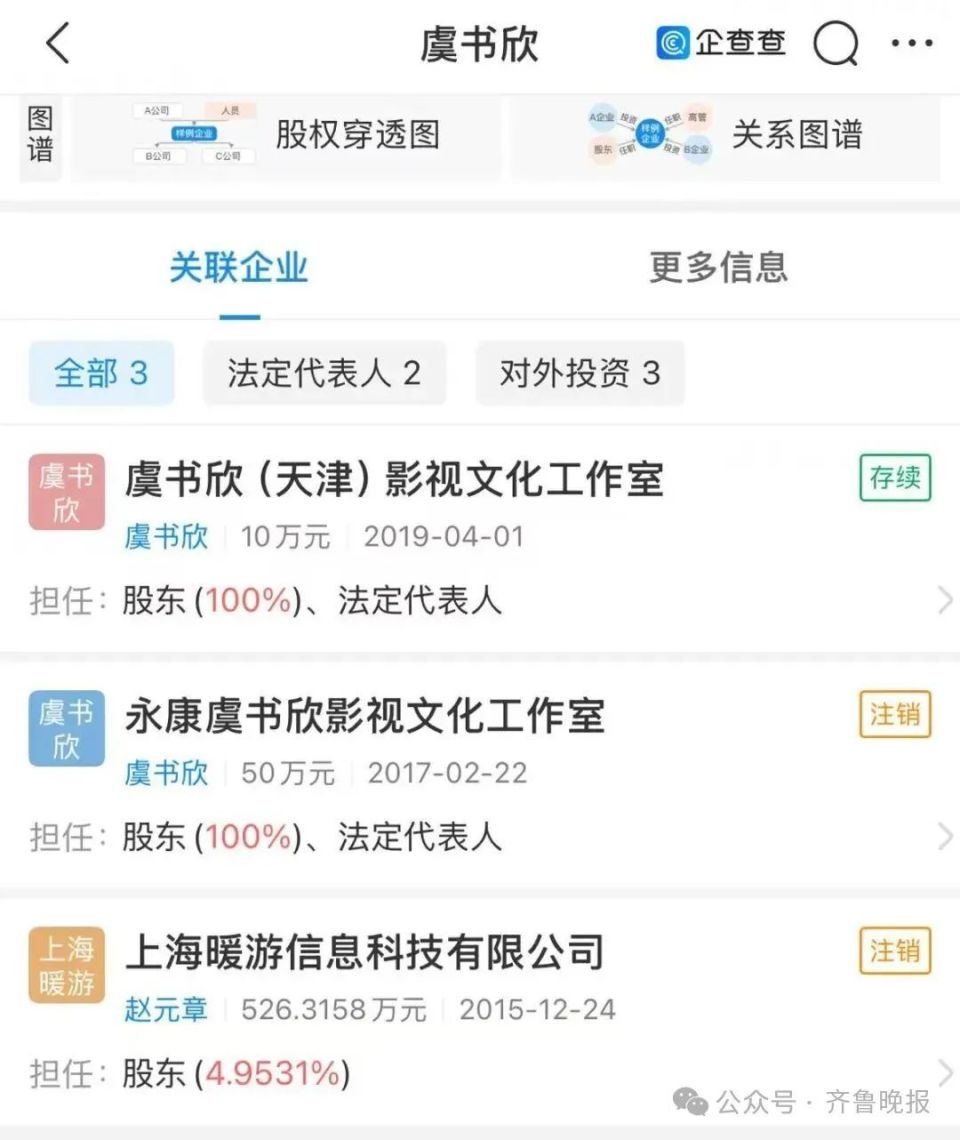Select the 全部 3 filter
Viewport: 960px width, 1140px height.
tap(100, 372)
